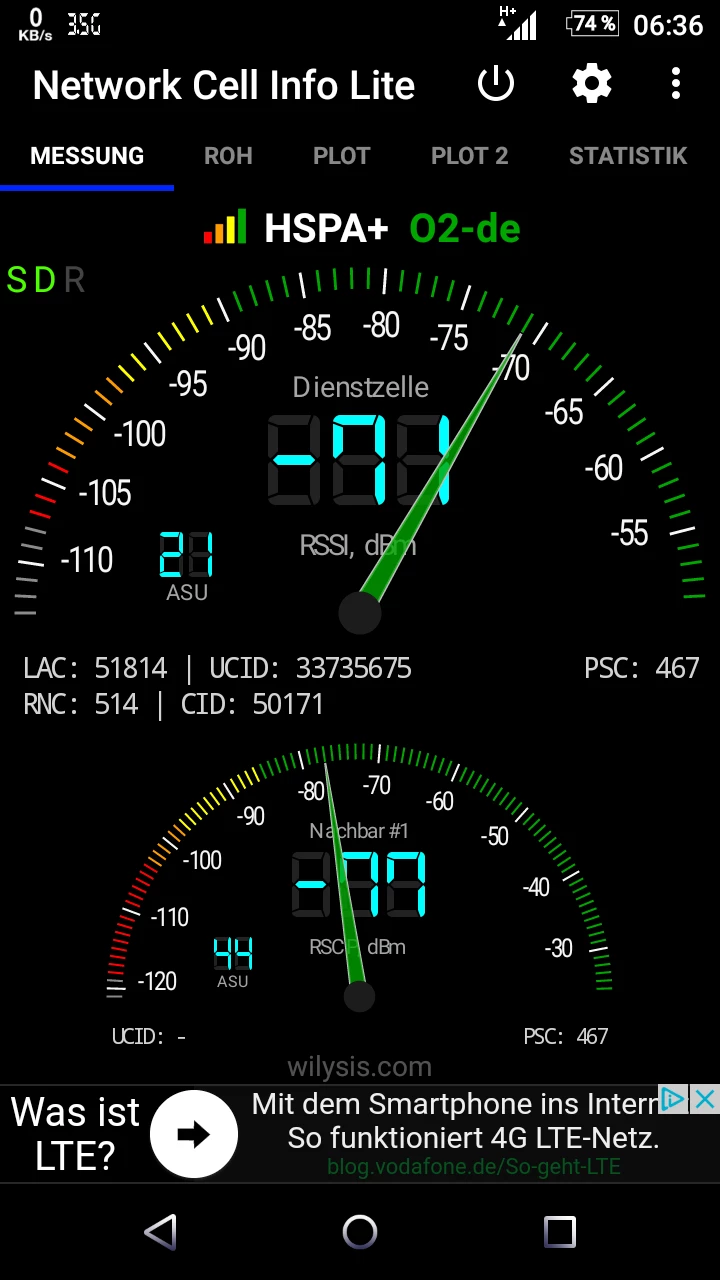Tap the power icon in the app bar
This screenshot has width=720, height=1280.
(496, 85)
